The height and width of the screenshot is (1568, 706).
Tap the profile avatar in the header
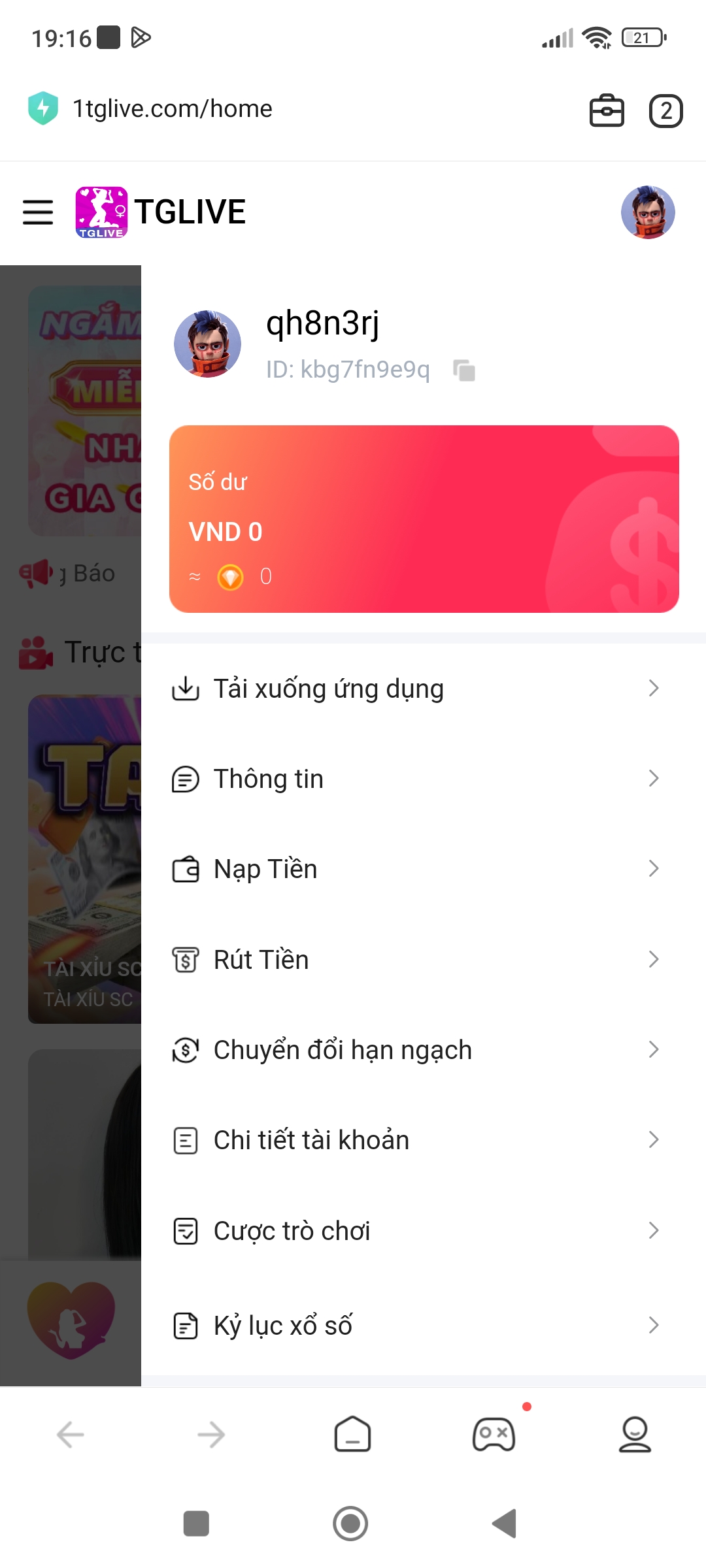[648, 212]
